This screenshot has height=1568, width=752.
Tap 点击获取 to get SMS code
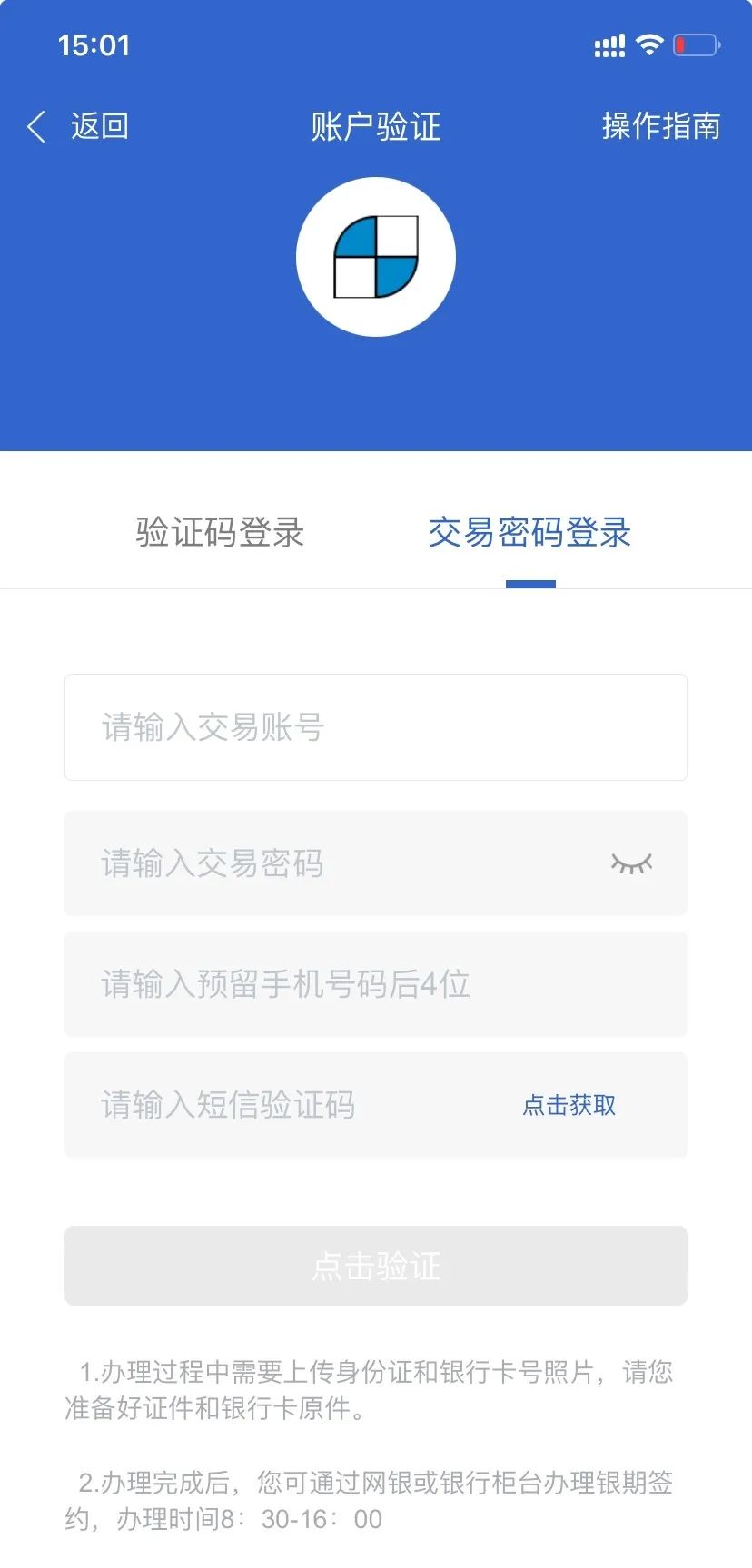pos(569,1105)
